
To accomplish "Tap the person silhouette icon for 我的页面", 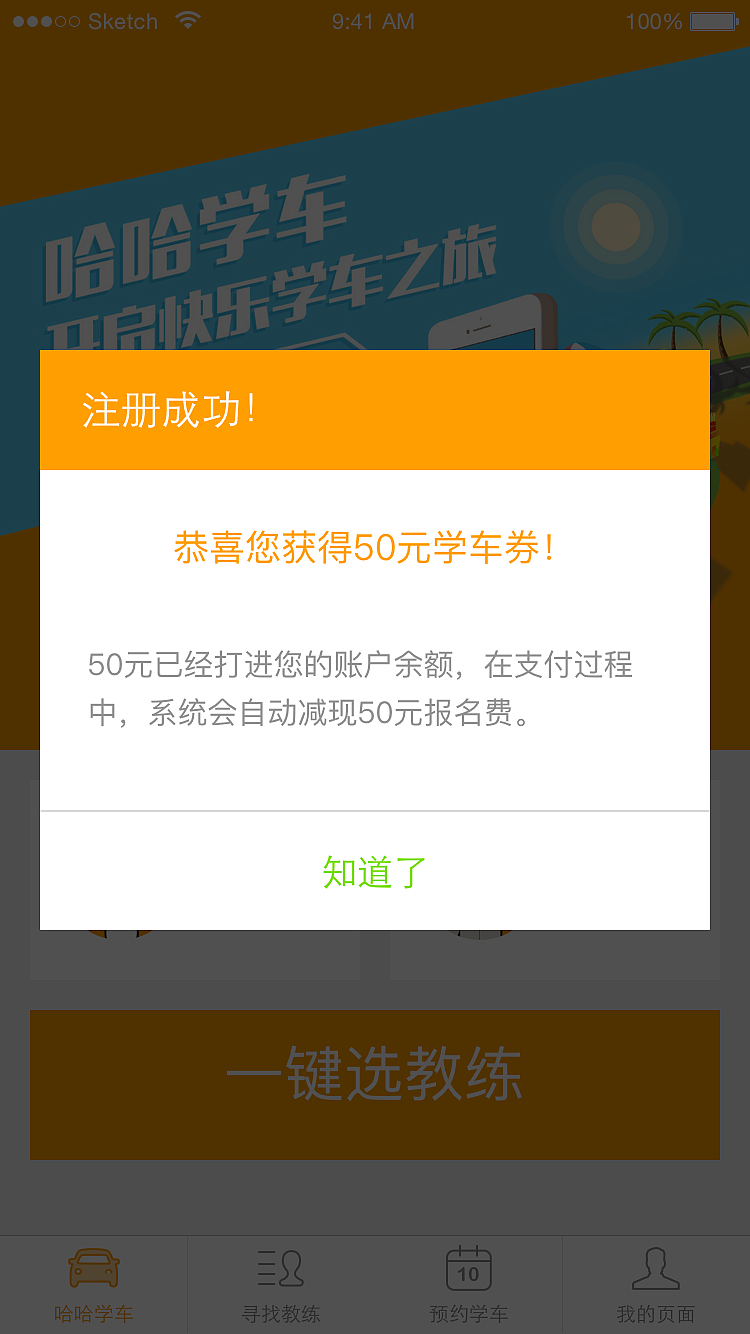I will pyautogui.click(x=656, y=1268).
